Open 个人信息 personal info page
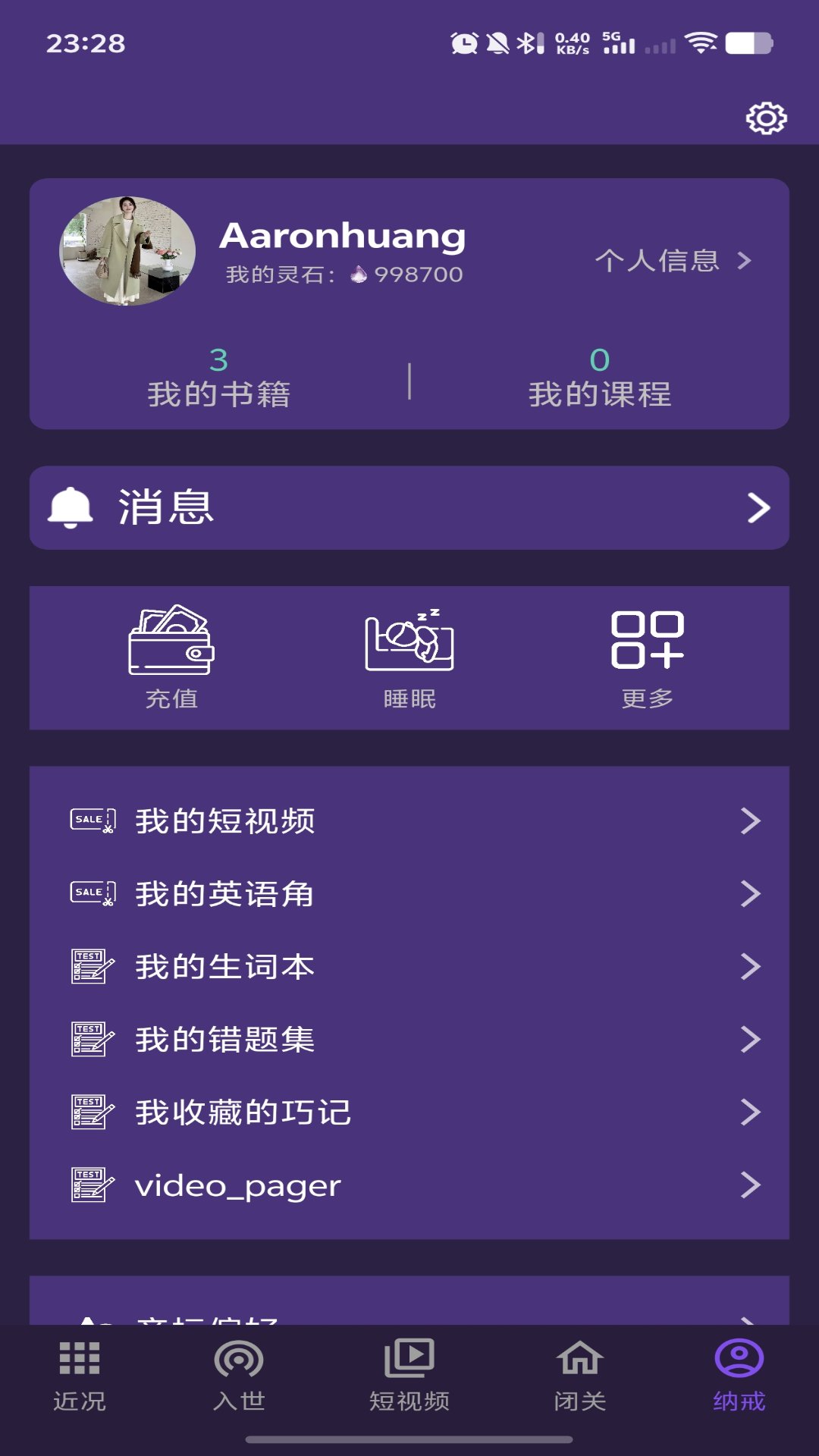The width and height of the screenshot is (819, 1456). point(672,261)
